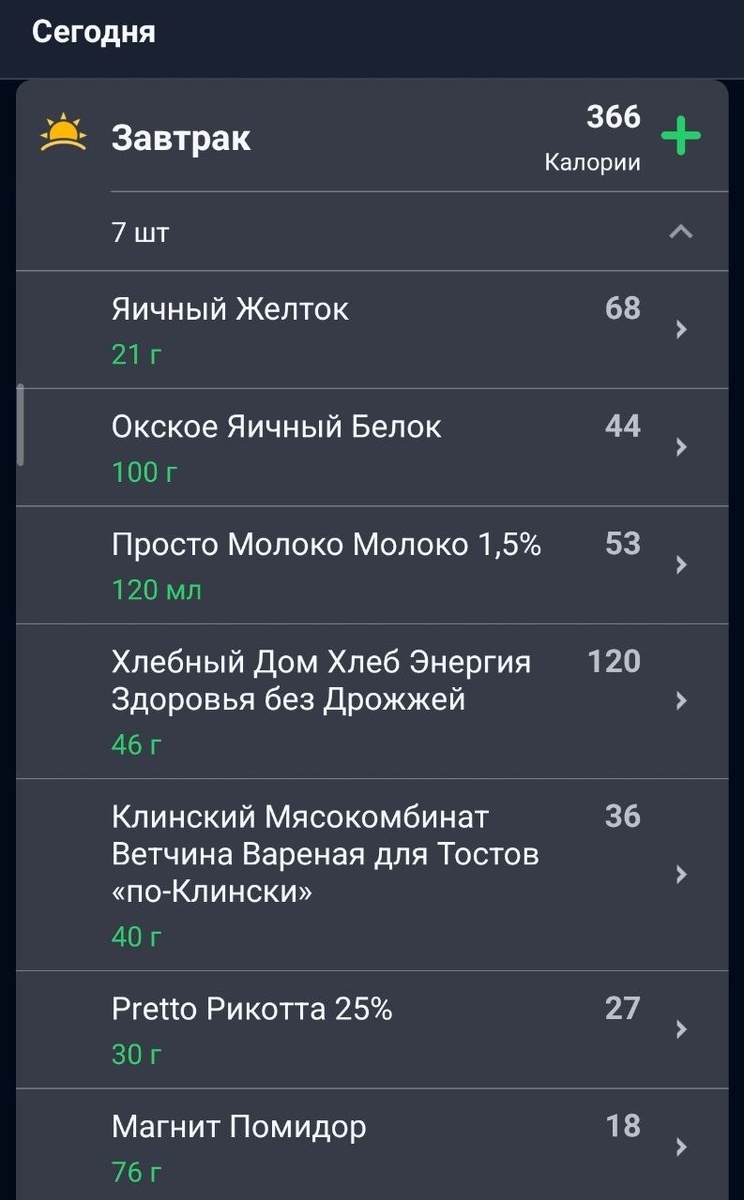
Task: Collapse the Завтрак list with the up chevron
Action: click(682, 231)
